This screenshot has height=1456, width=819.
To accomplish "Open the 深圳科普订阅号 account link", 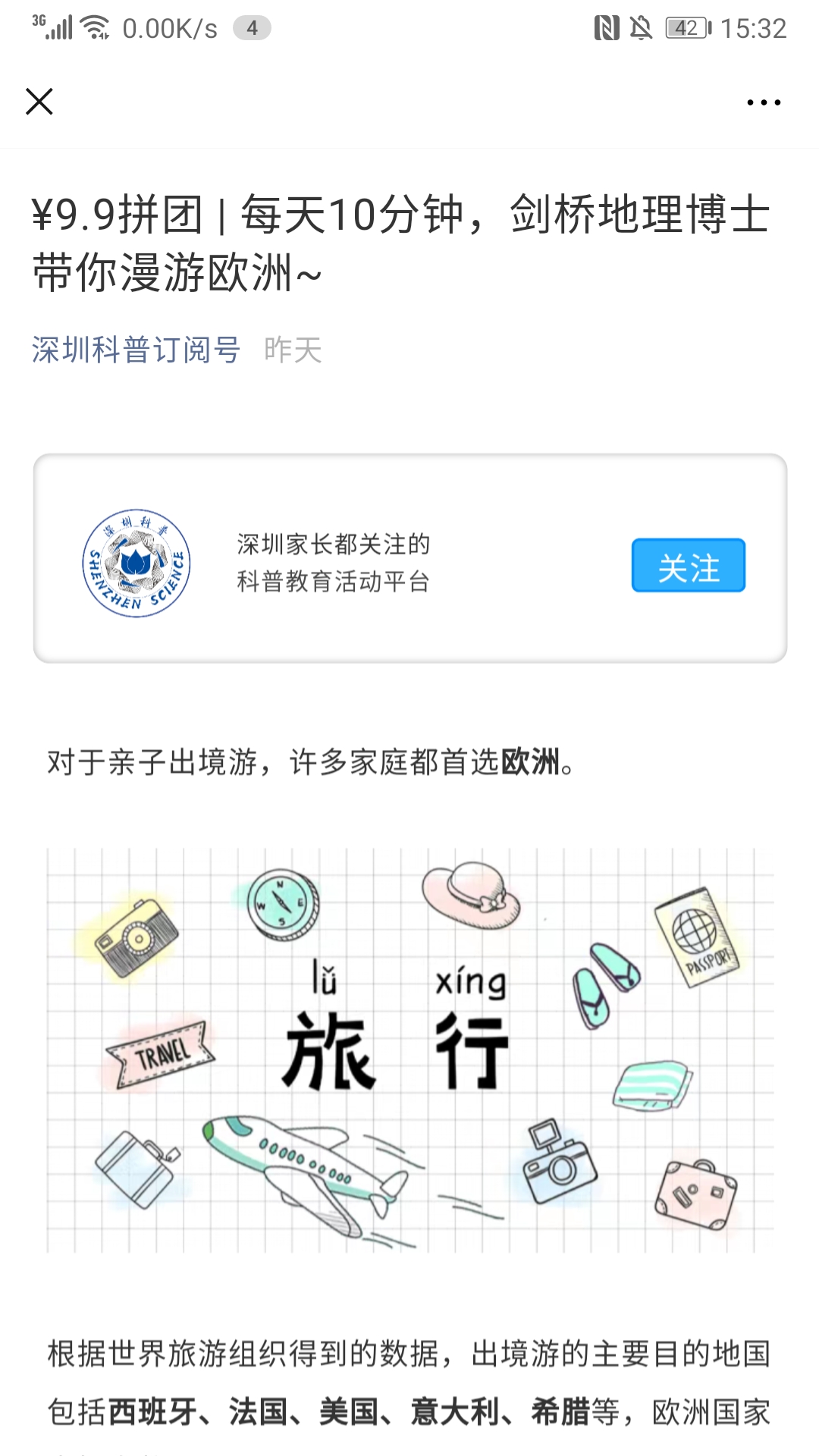I will click(136, 350).
